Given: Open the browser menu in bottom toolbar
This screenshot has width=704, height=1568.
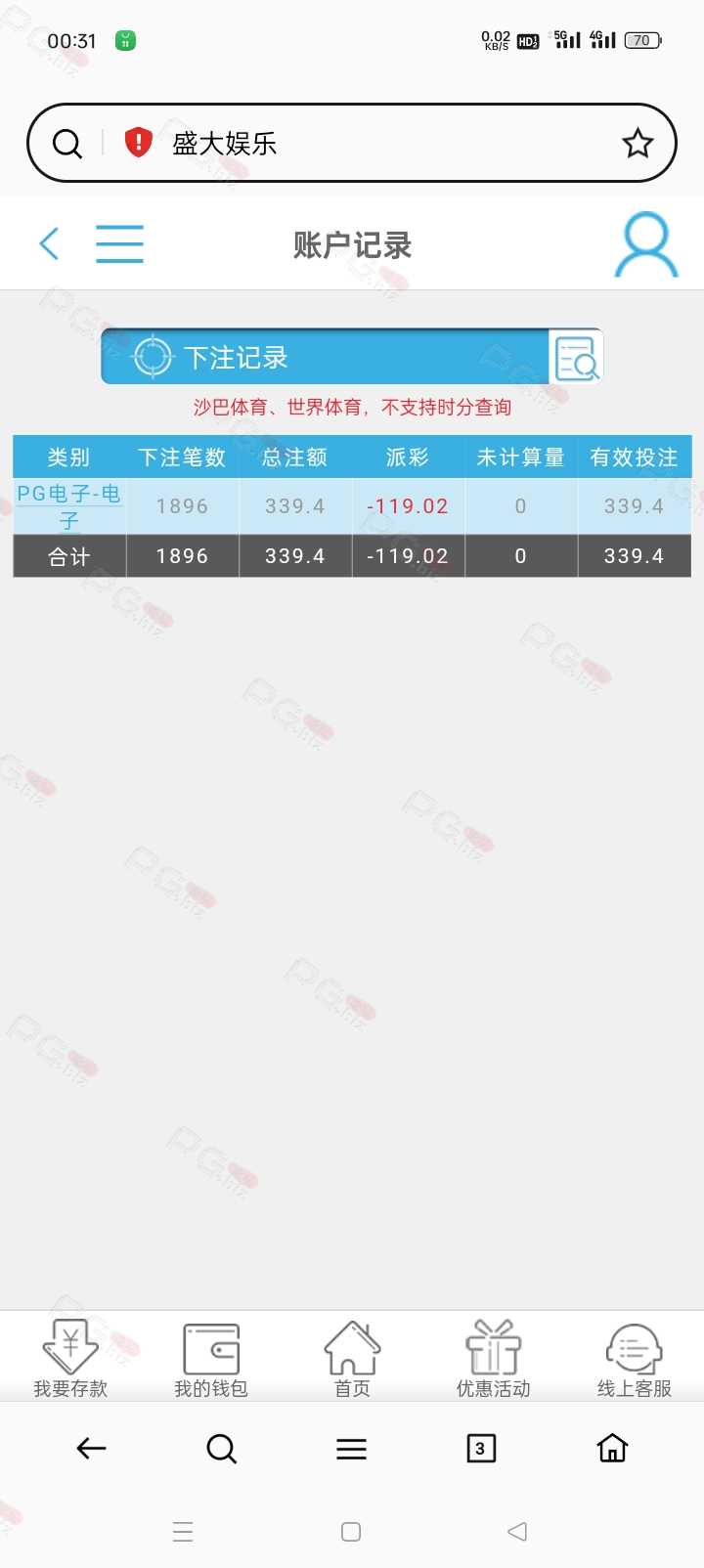Looking at the screenshot, I should (x=352, y=1448).
